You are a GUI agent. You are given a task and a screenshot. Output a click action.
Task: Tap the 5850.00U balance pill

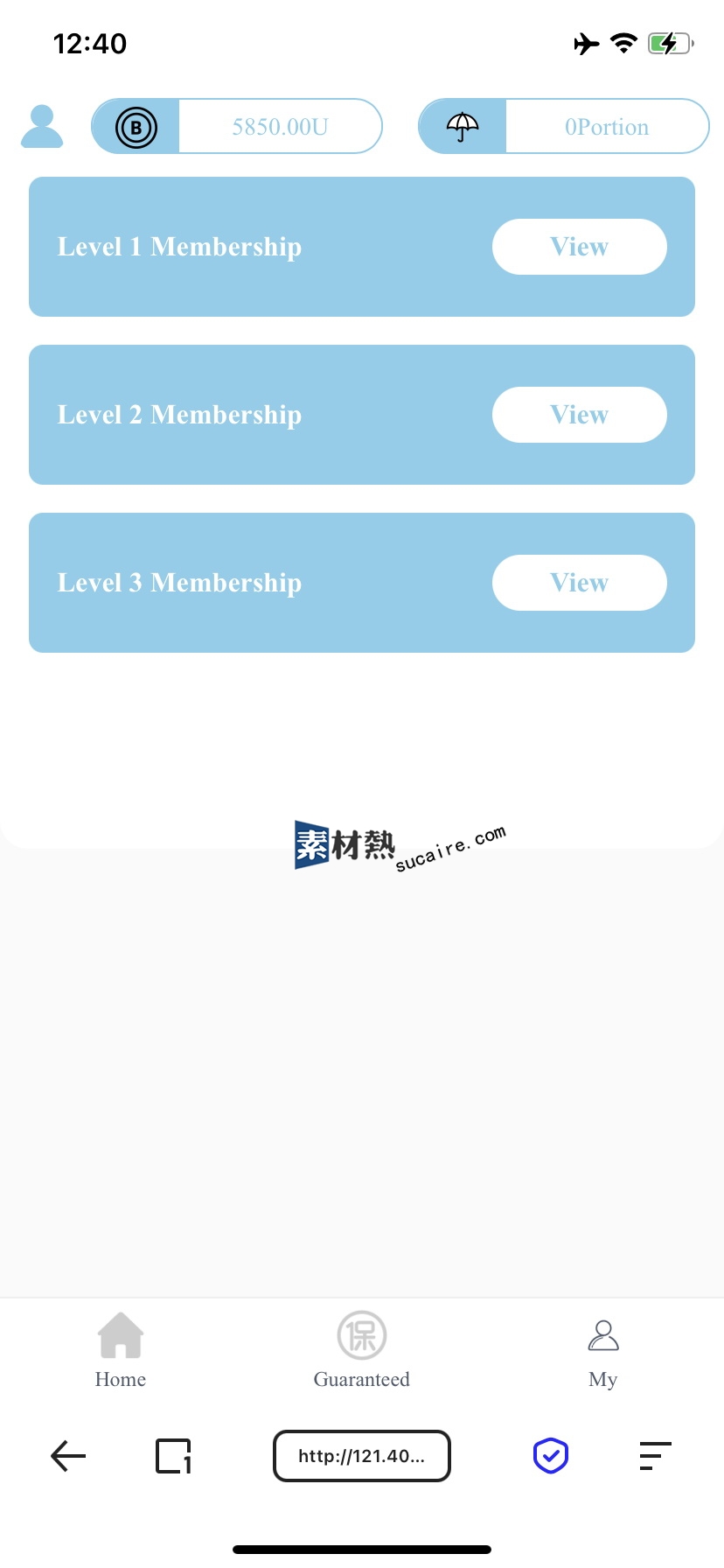coord(237,127)
